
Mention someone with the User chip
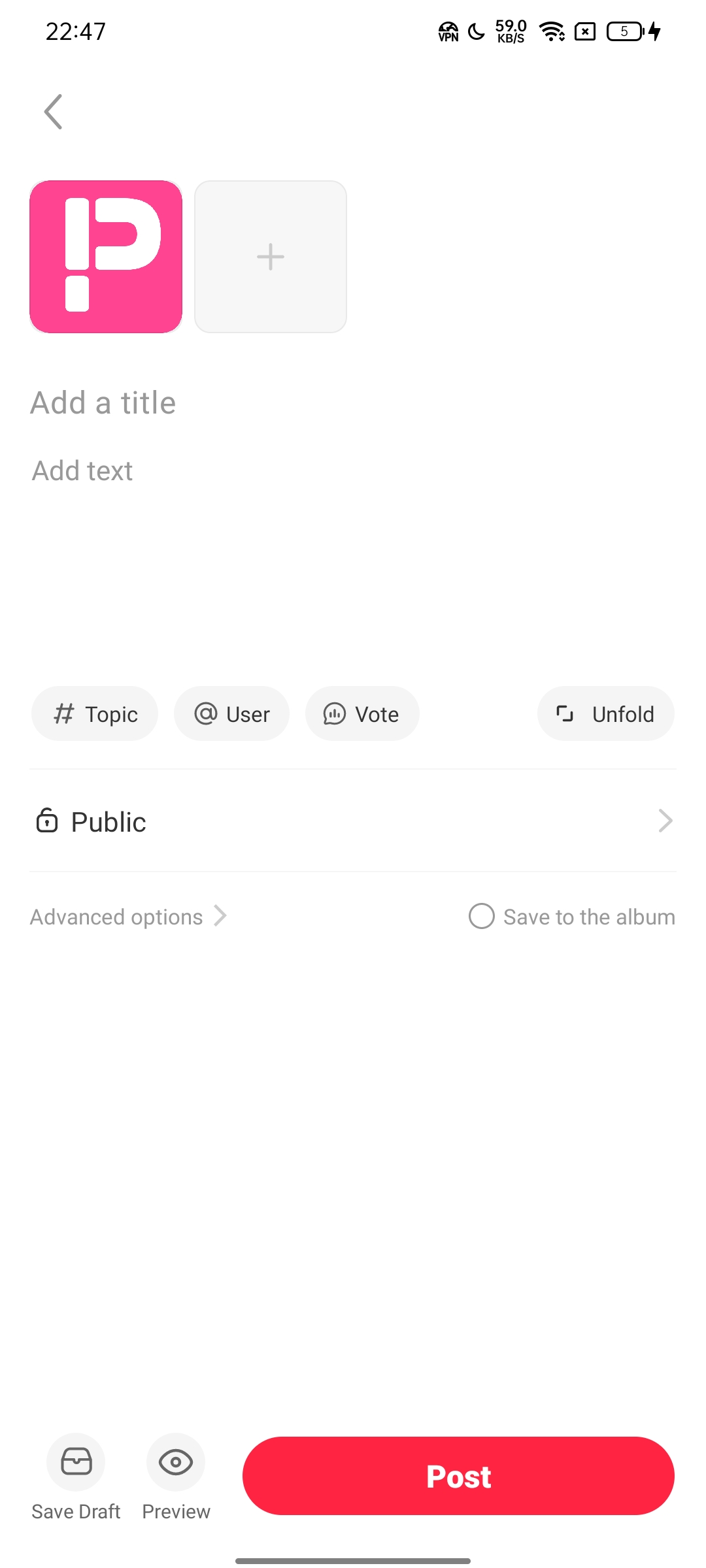[x=231, y=713]
